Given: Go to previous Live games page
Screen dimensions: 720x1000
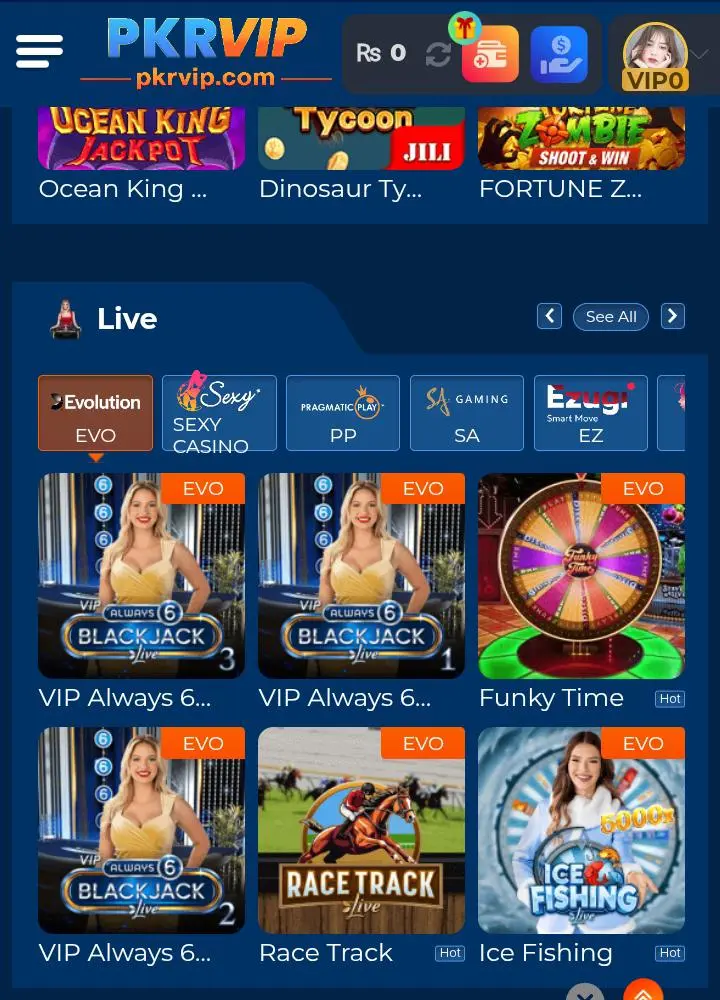Looking at the screenshot, I should (549, 317).
